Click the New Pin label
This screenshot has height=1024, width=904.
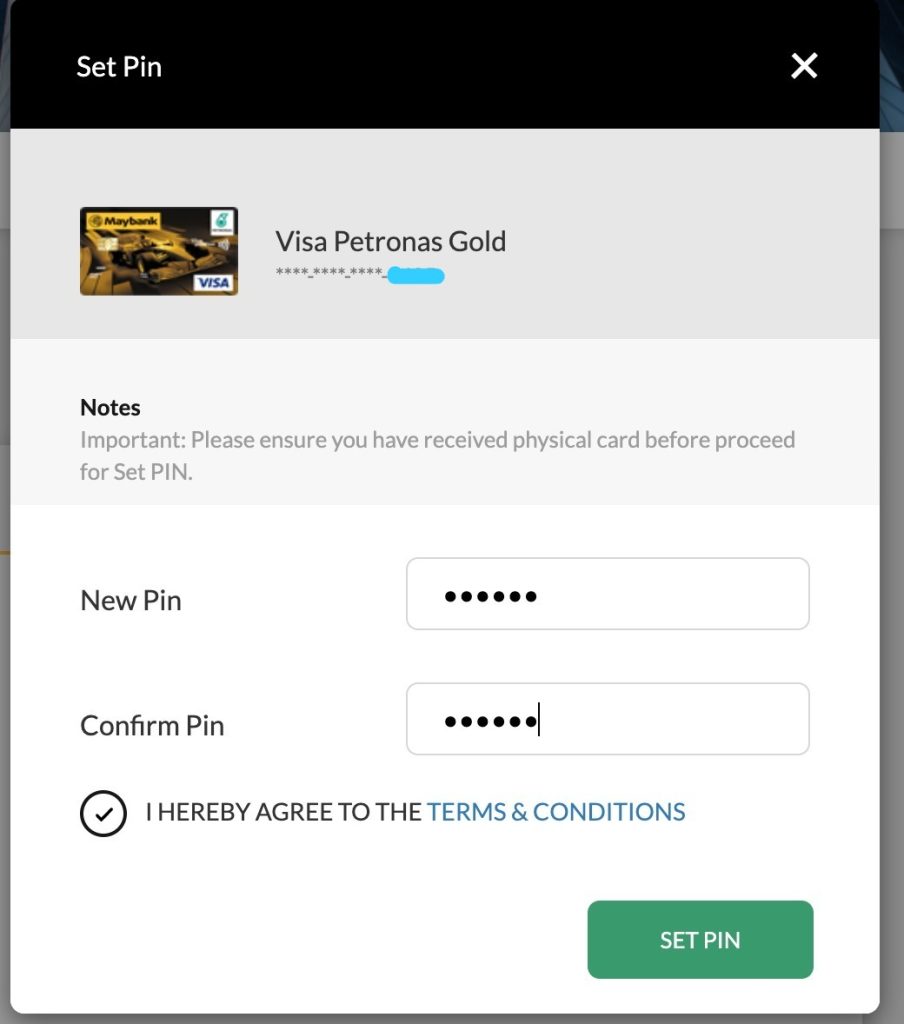pos(130,600)
